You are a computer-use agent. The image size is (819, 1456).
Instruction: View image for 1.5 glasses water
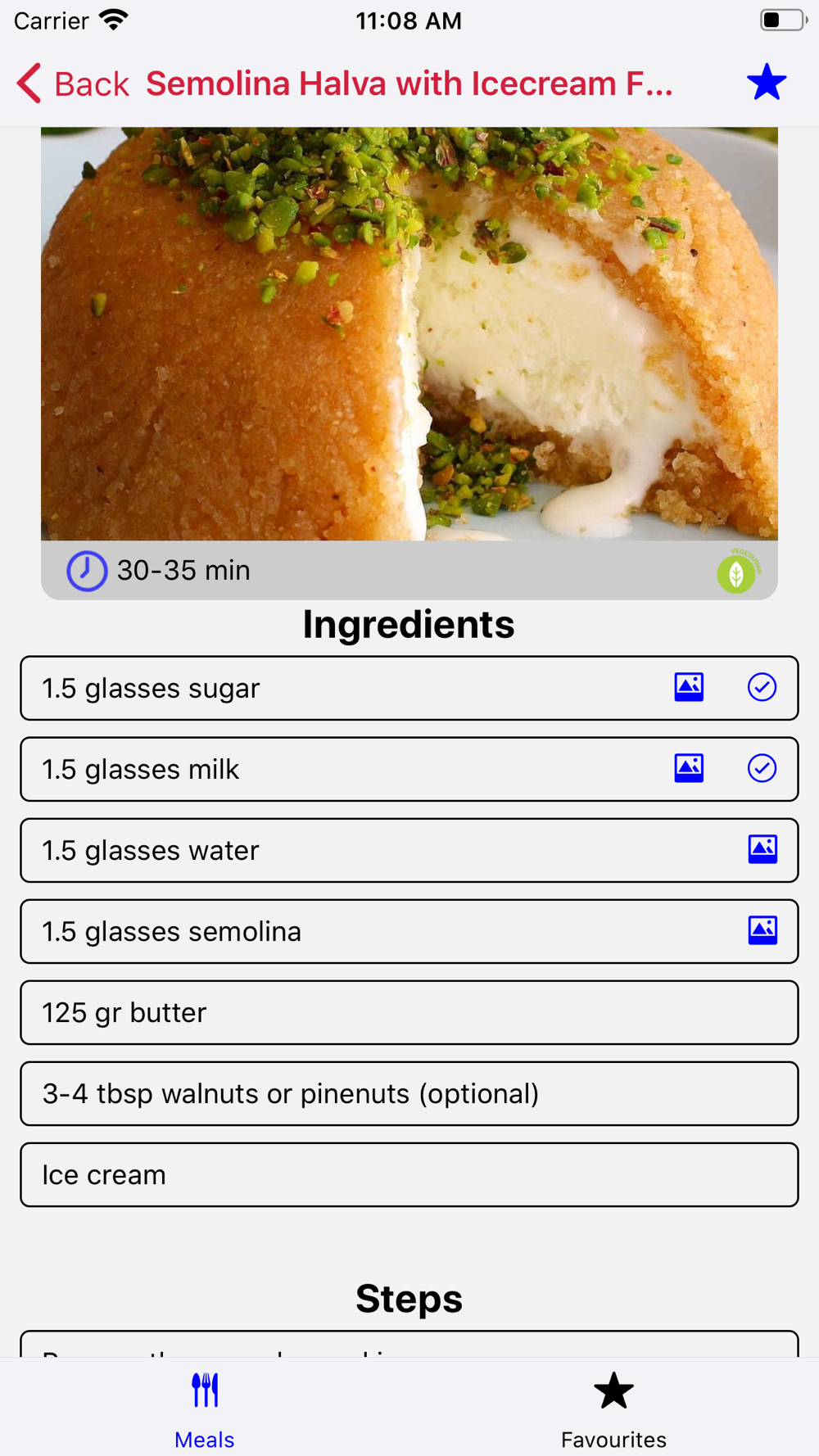(762, 849)
